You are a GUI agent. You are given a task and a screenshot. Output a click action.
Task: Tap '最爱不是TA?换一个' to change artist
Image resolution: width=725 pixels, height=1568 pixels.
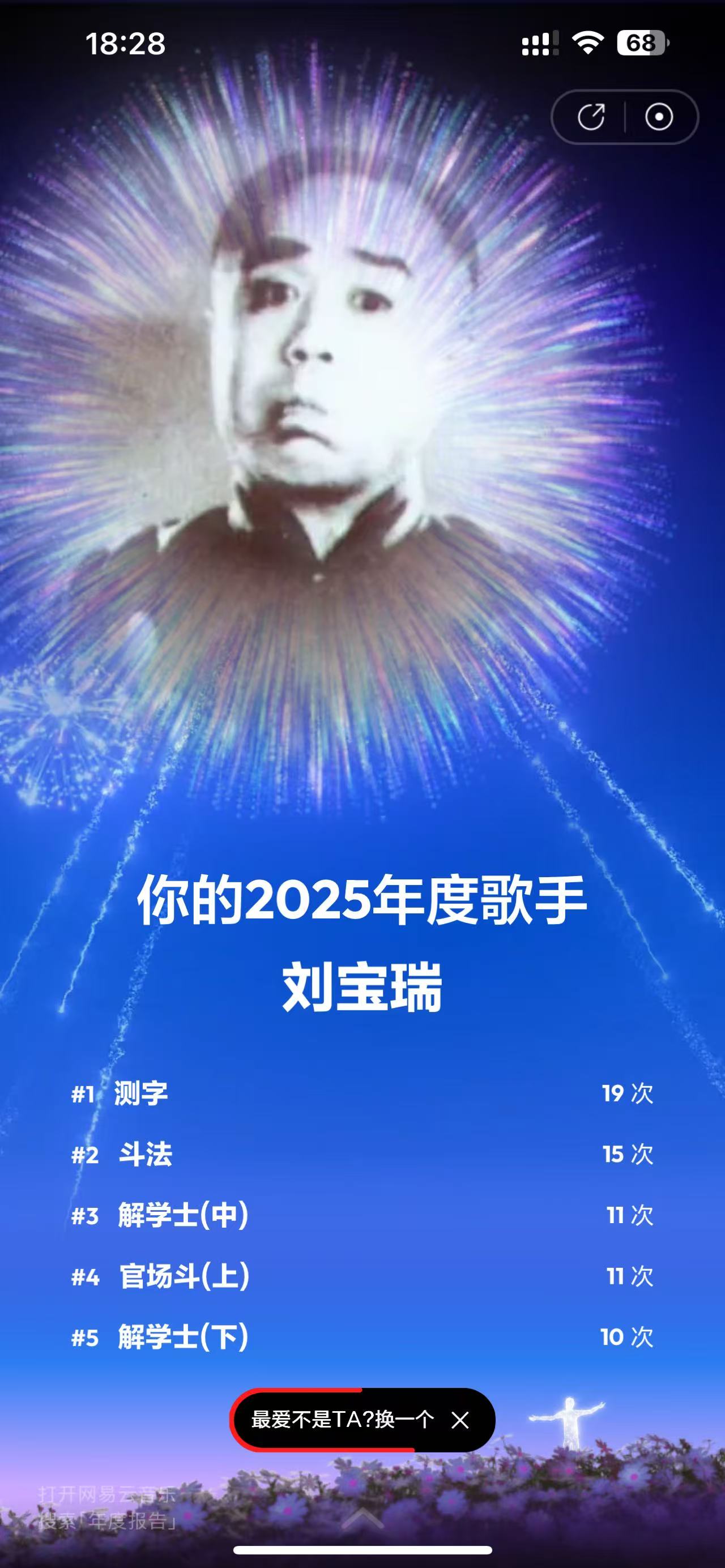342,1420
